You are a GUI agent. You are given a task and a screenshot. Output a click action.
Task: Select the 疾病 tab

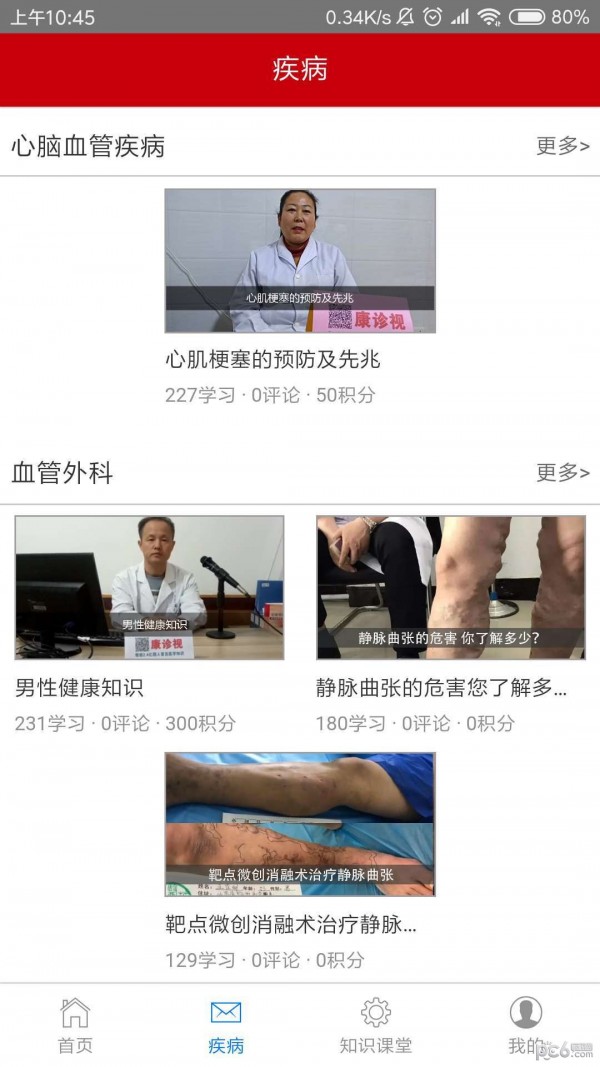tap(226, 1024)
